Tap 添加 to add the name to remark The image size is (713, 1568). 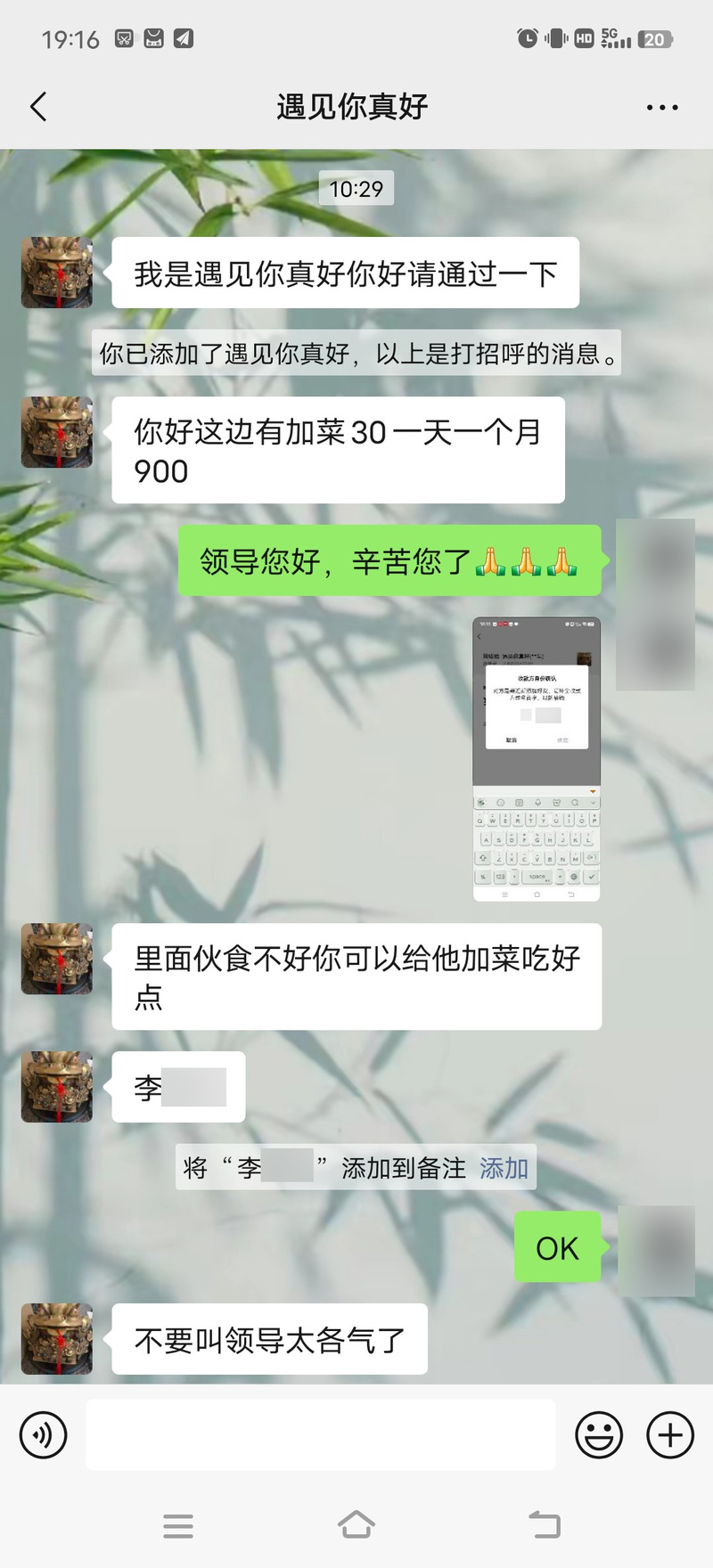(504, 1167)
